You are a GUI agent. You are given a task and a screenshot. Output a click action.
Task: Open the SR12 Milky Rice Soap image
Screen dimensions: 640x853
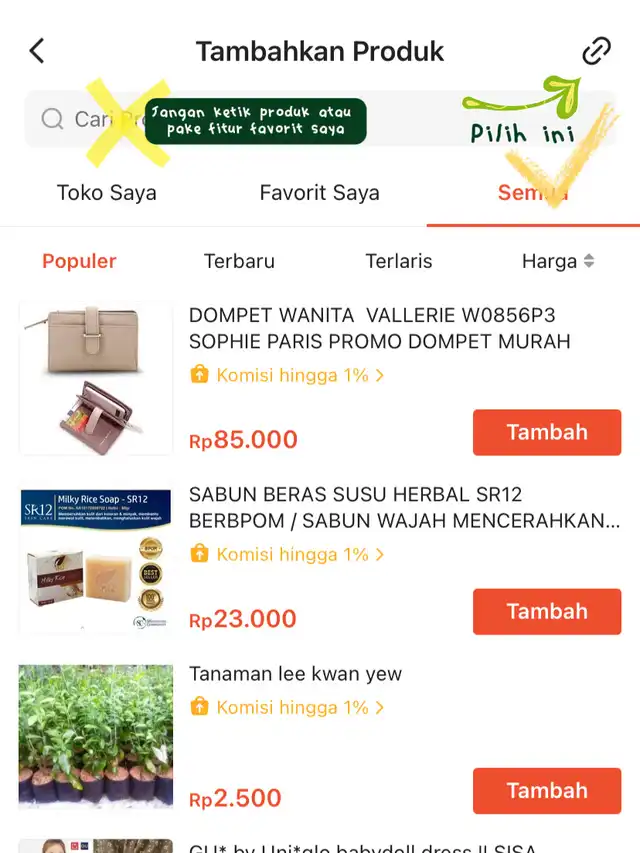(x=96, y=558)
